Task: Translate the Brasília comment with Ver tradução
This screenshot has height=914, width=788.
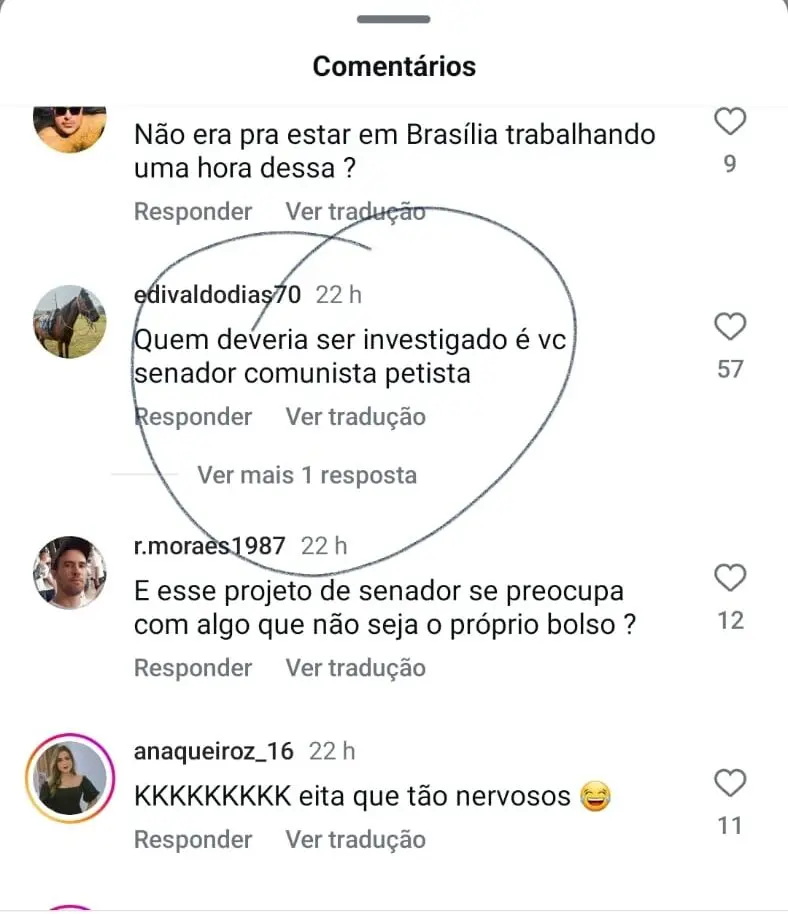Action: (x=355, y=212)
